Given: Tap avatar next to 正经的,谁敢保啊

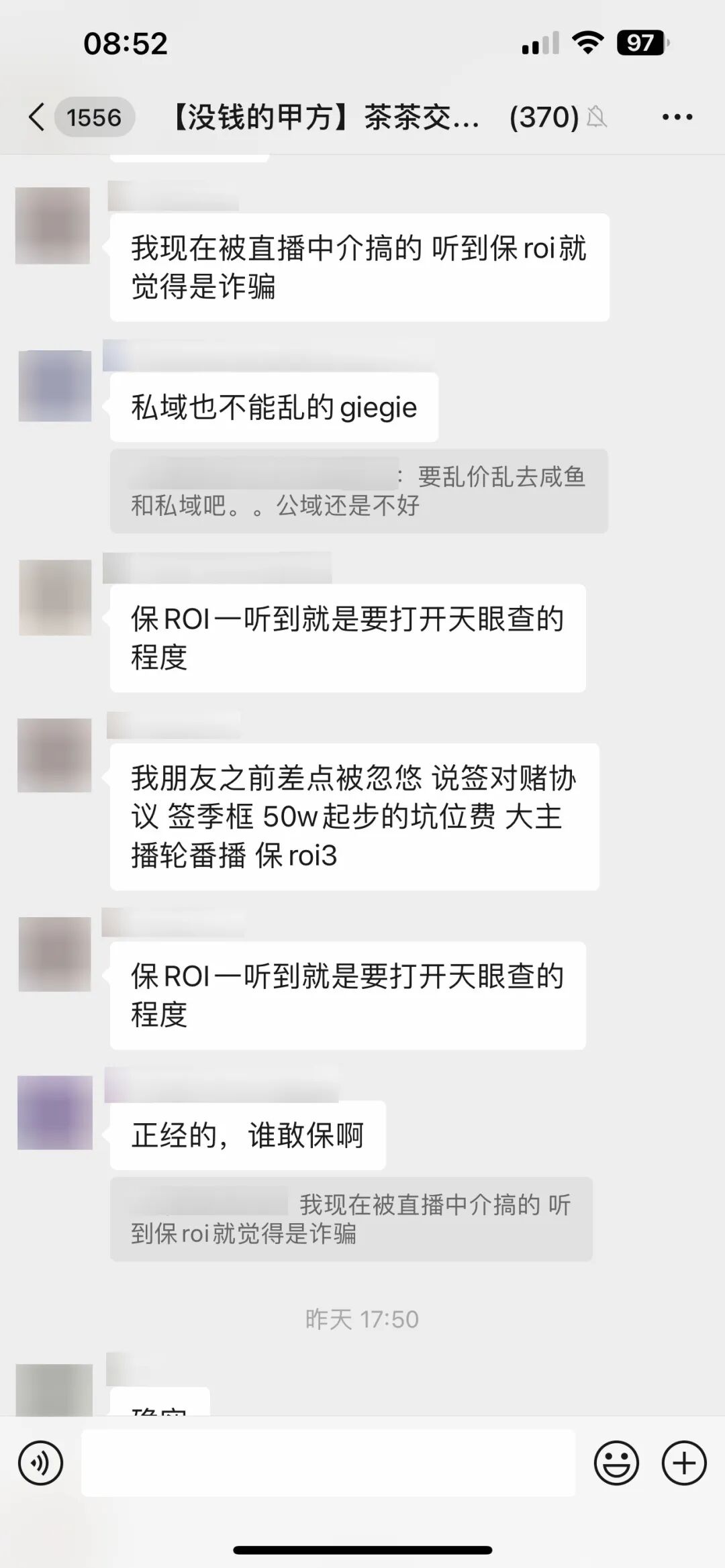Looking at the screenshot, I should 54,1112.
